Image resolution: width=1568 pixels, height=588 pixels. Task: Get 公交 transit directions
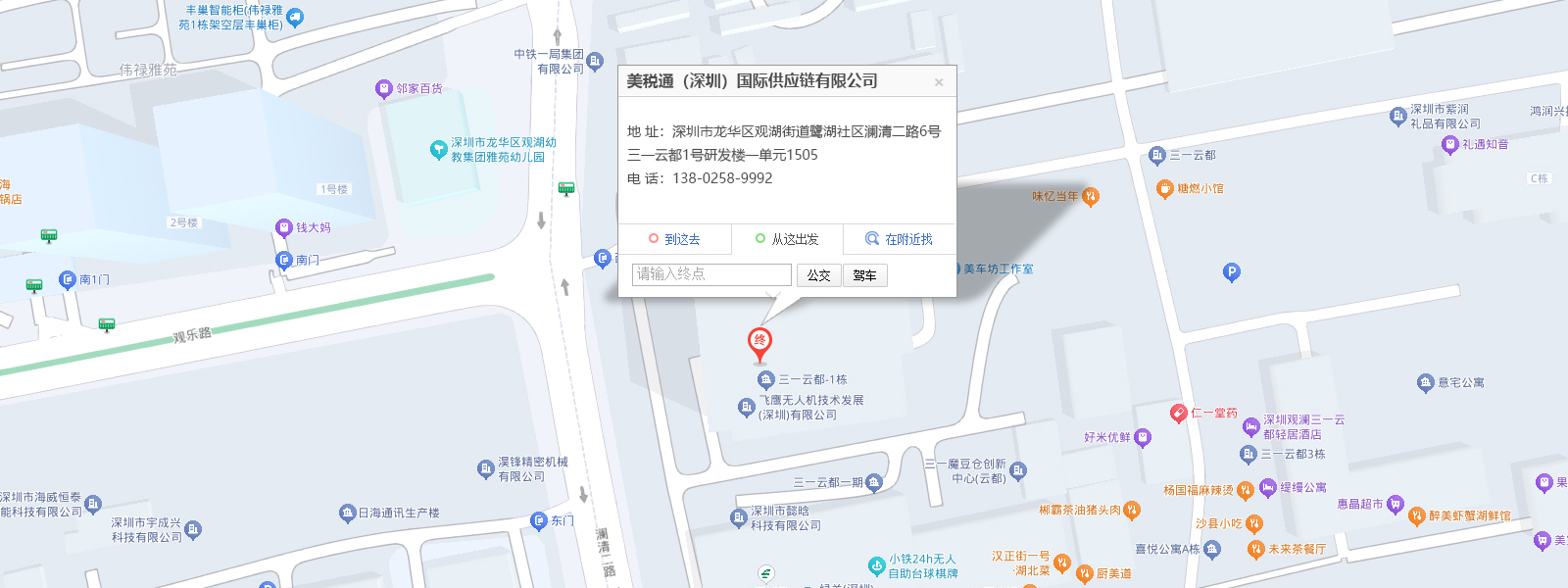pos(818,275)
